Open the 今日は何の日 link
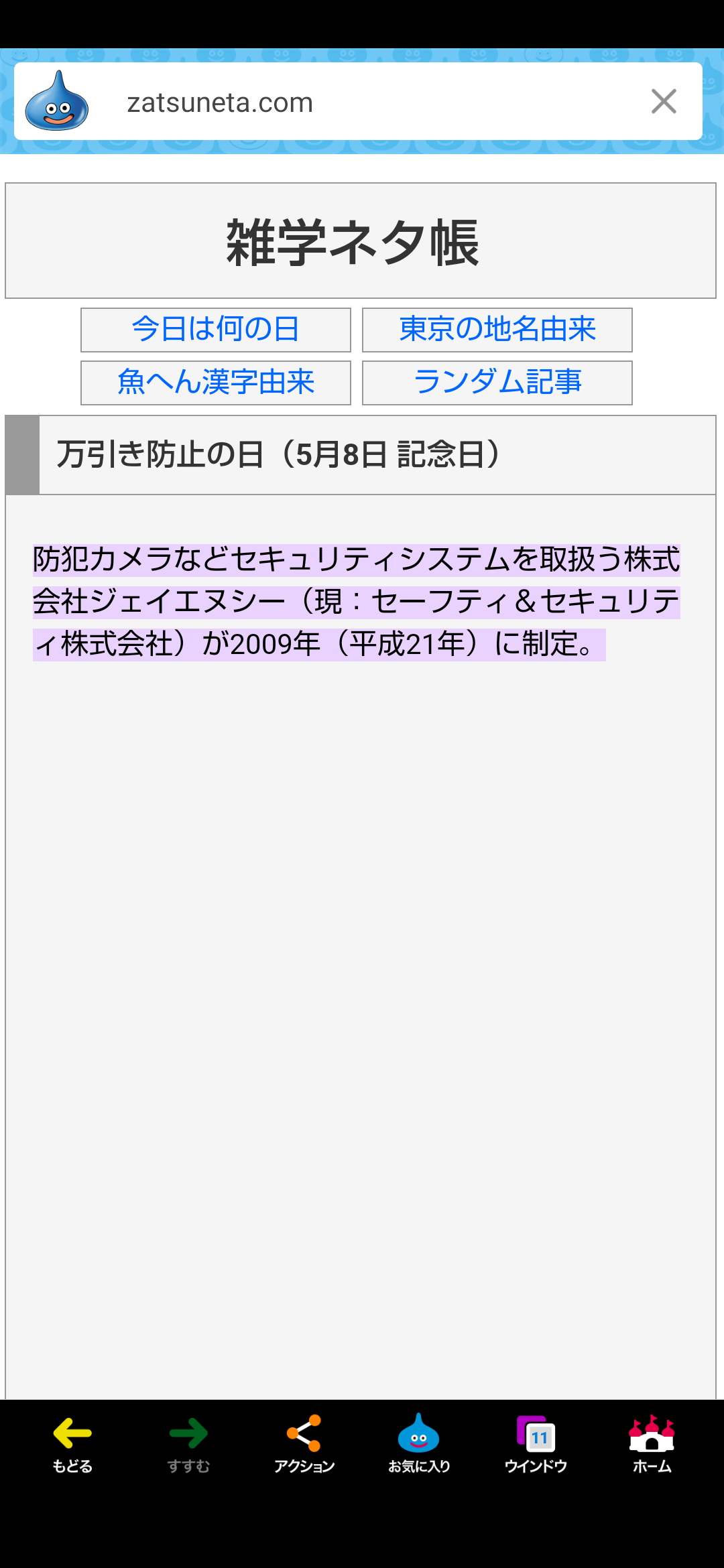Image resolution: width=724 pixels, height=1568 pixels. pos(216,330)
